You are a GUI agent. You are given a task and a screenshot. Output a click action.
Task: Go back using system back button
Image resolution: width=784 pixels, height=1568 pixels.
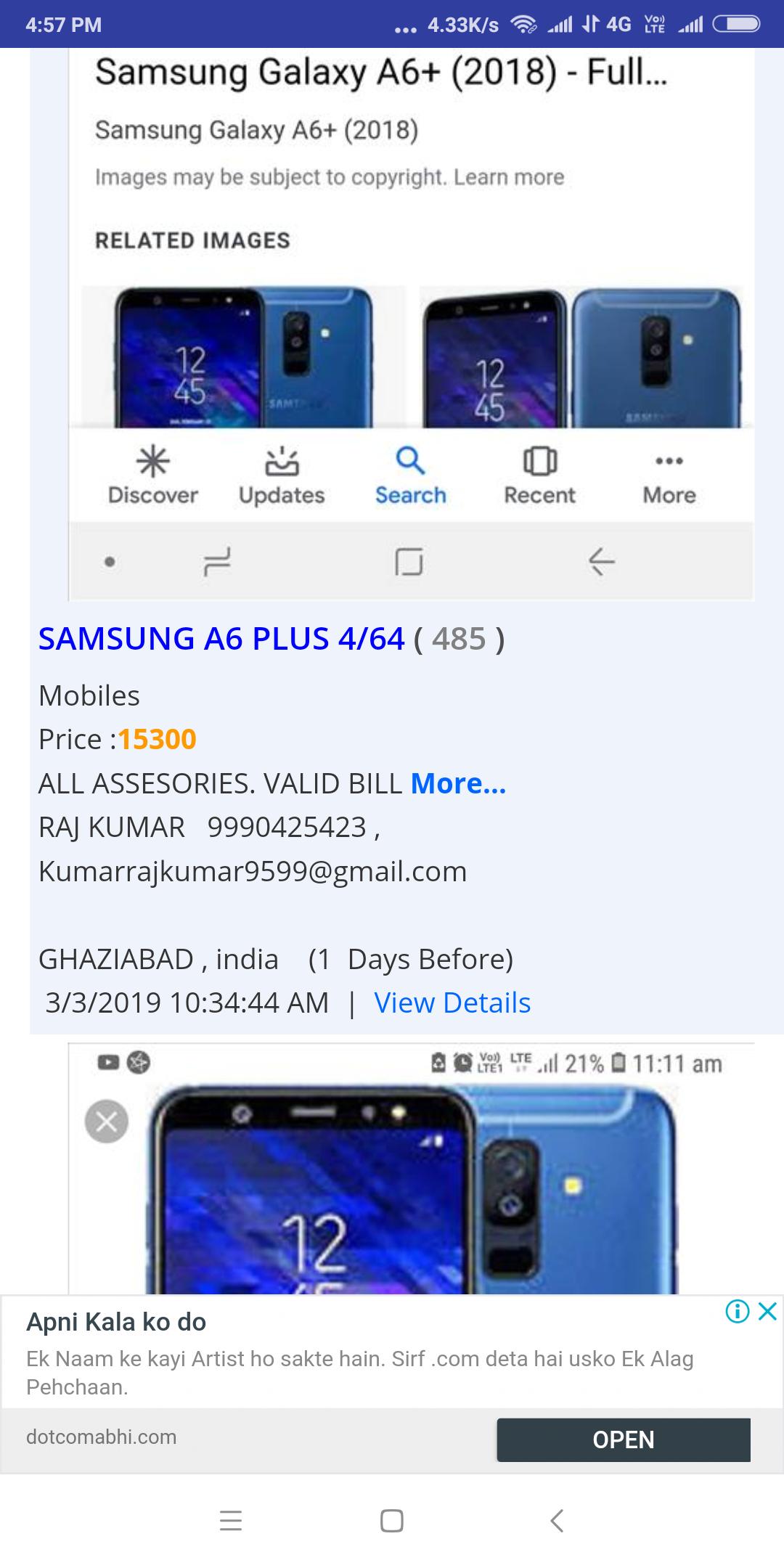pos(557,1520)
